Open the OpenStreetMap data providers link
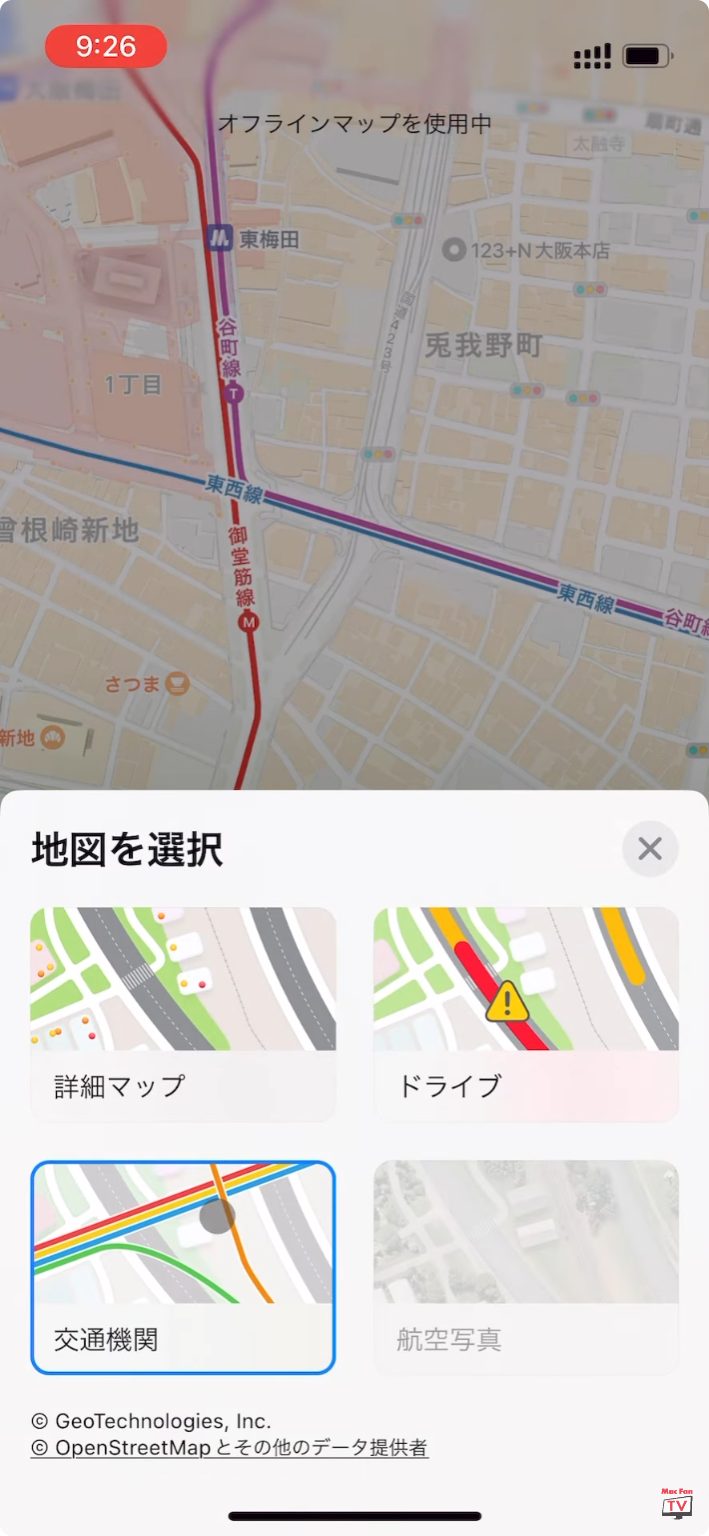Image resolution: width=709 pixels, height=1536 pixels. tap(230, 1448)
